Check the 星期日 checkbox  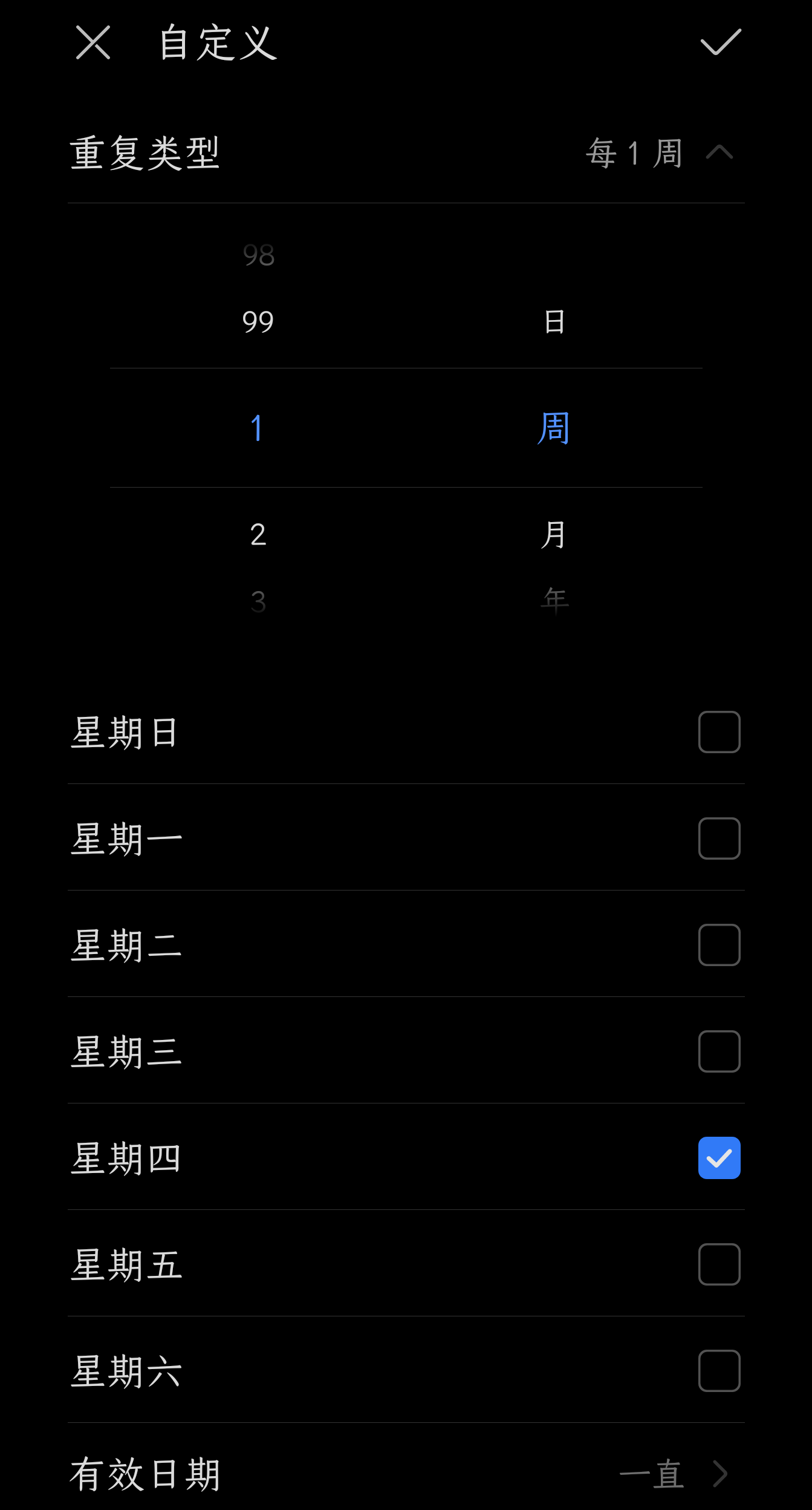point(719,732)
